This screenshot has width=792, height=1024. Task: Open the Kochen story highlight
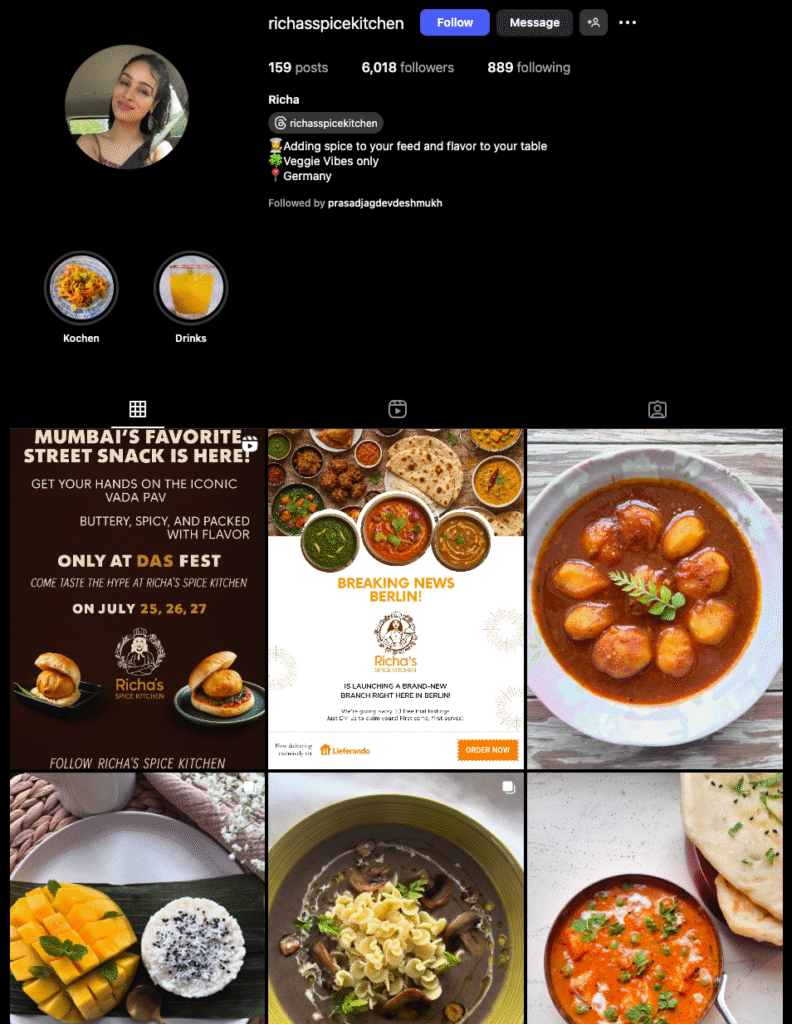pyautogui.click(x=81, y=288)
